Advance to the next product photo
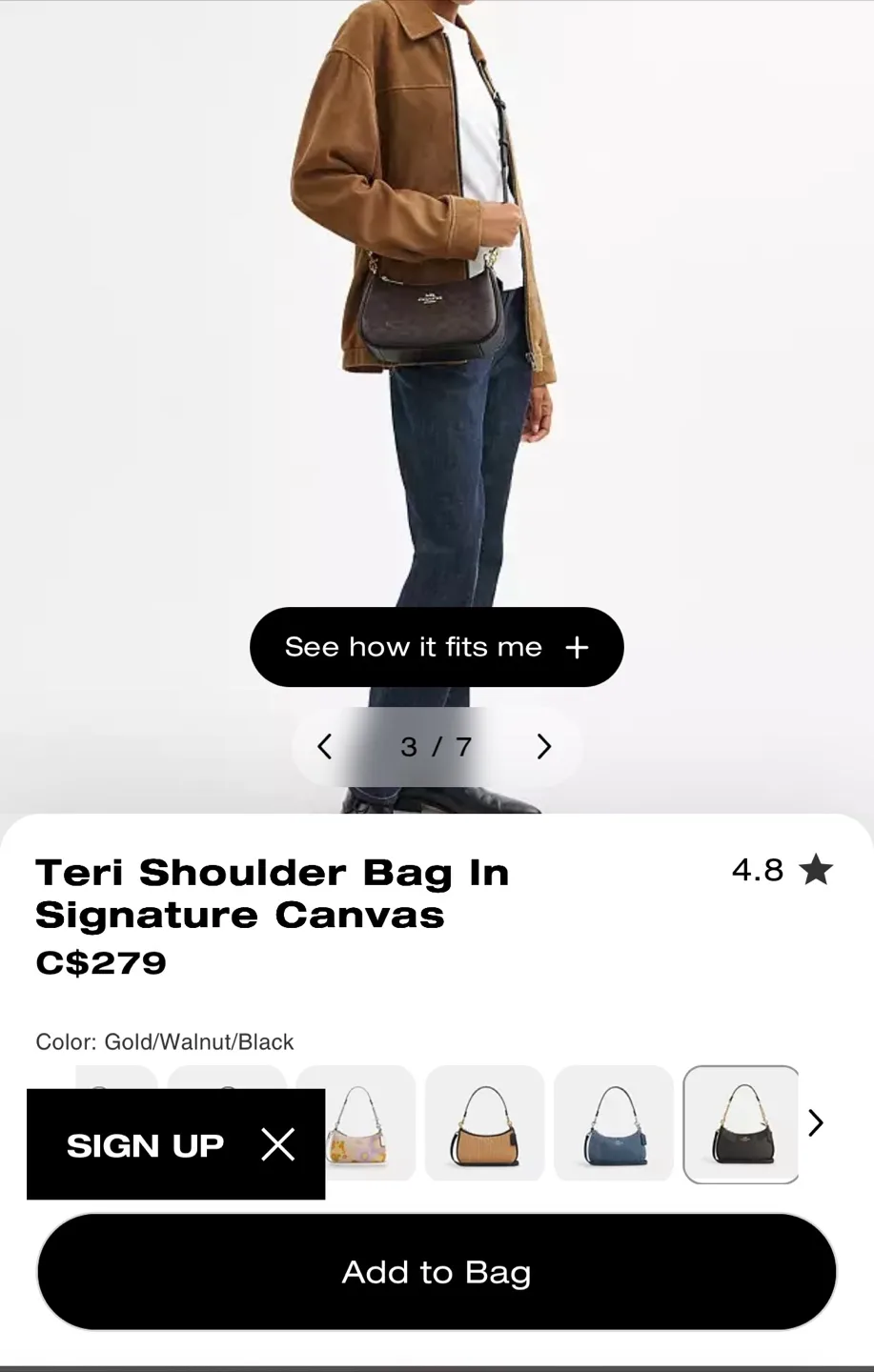The image size is (874, 1372). [544, 746]
